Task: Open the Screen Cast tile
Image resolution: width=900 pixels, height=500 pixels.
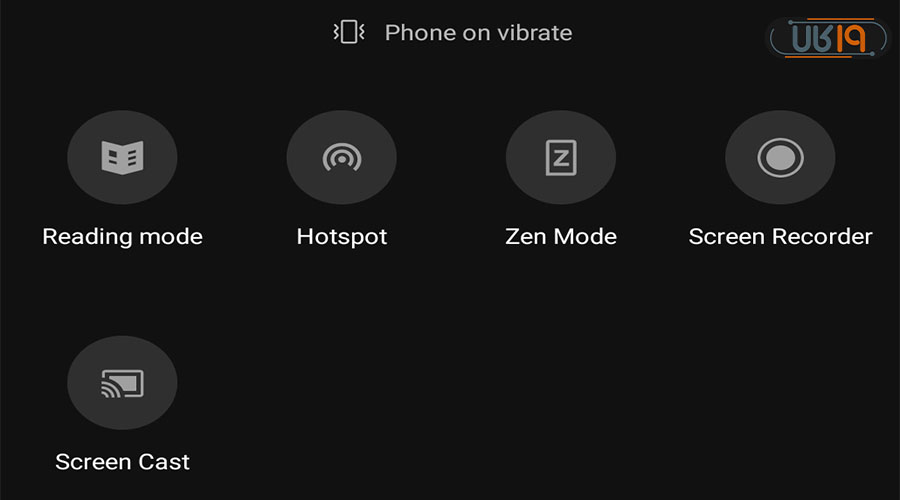Action: tap(122, 383)
